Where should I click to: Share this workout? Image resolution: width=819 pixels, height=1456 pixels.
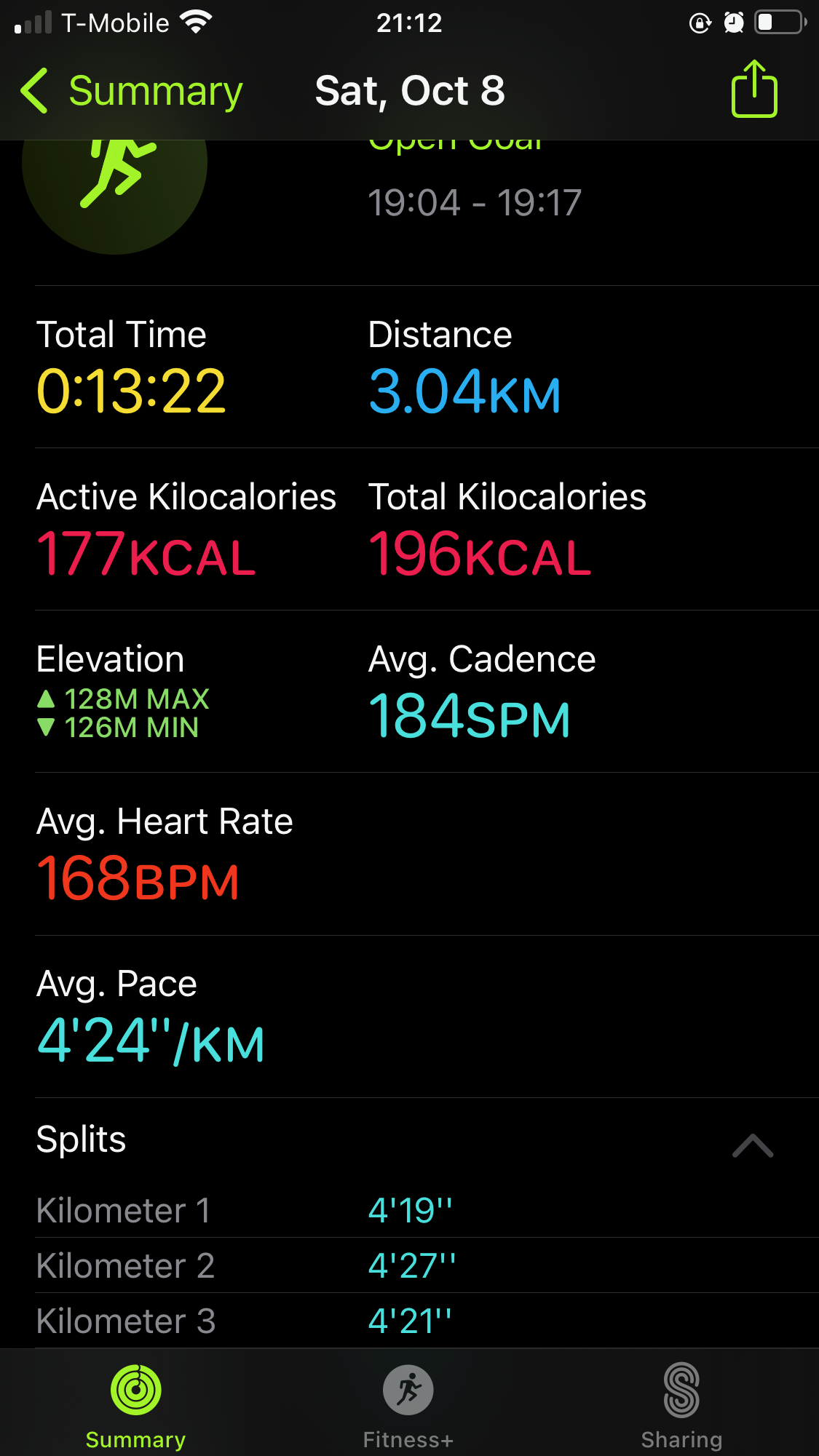point(754,89)
